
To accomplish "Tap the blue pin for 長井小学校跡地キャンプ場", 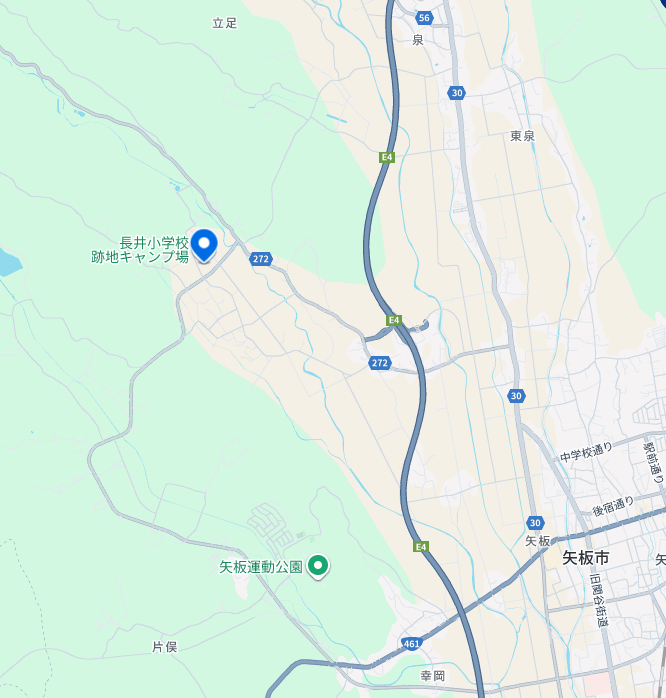I will click(x=204, y=243).
